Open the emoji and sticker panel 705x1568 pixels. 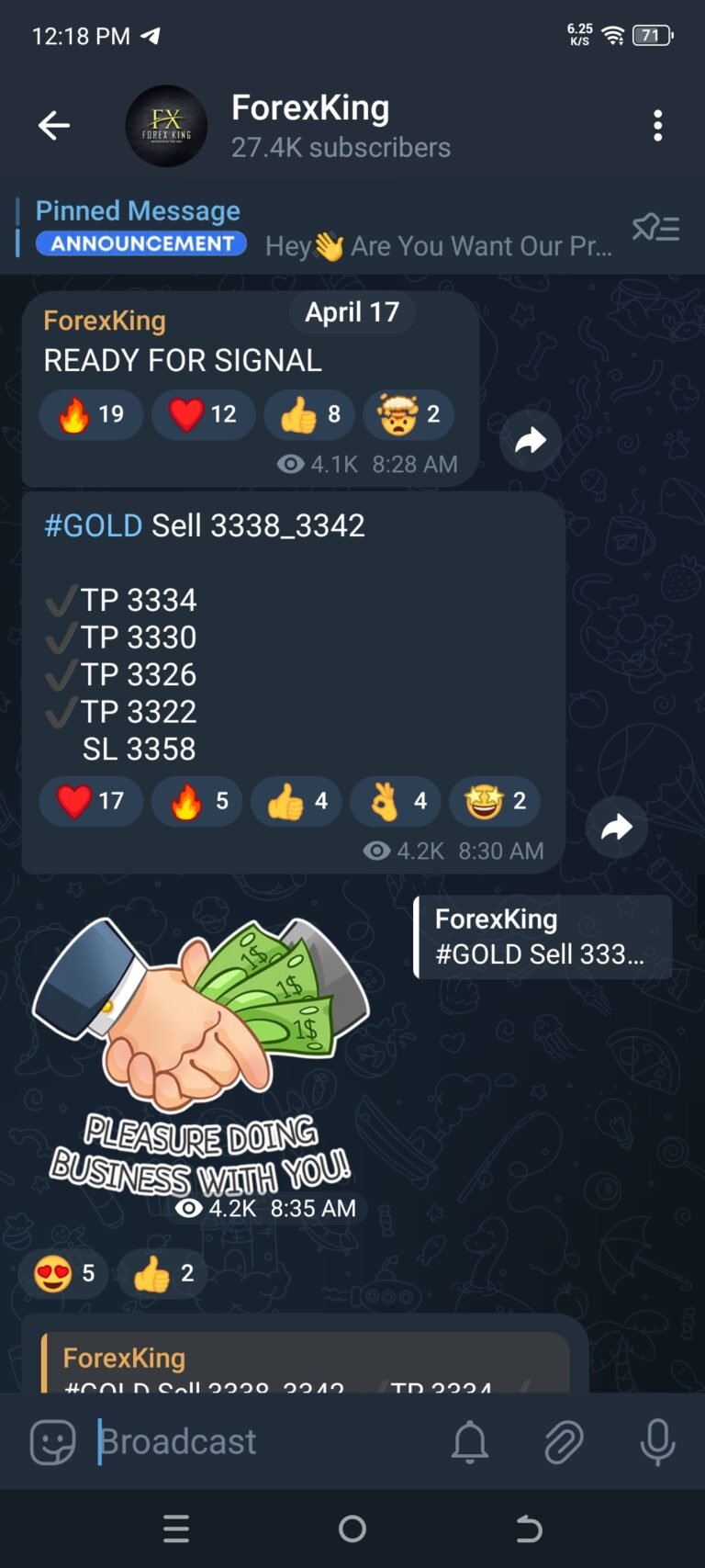pos(52,1442)
